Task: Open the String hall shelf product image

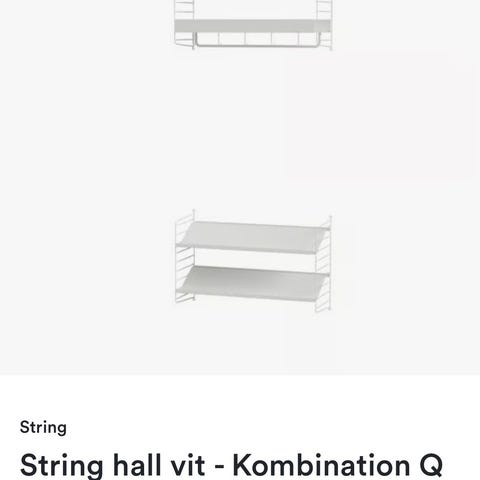Action: click(240, 187)
